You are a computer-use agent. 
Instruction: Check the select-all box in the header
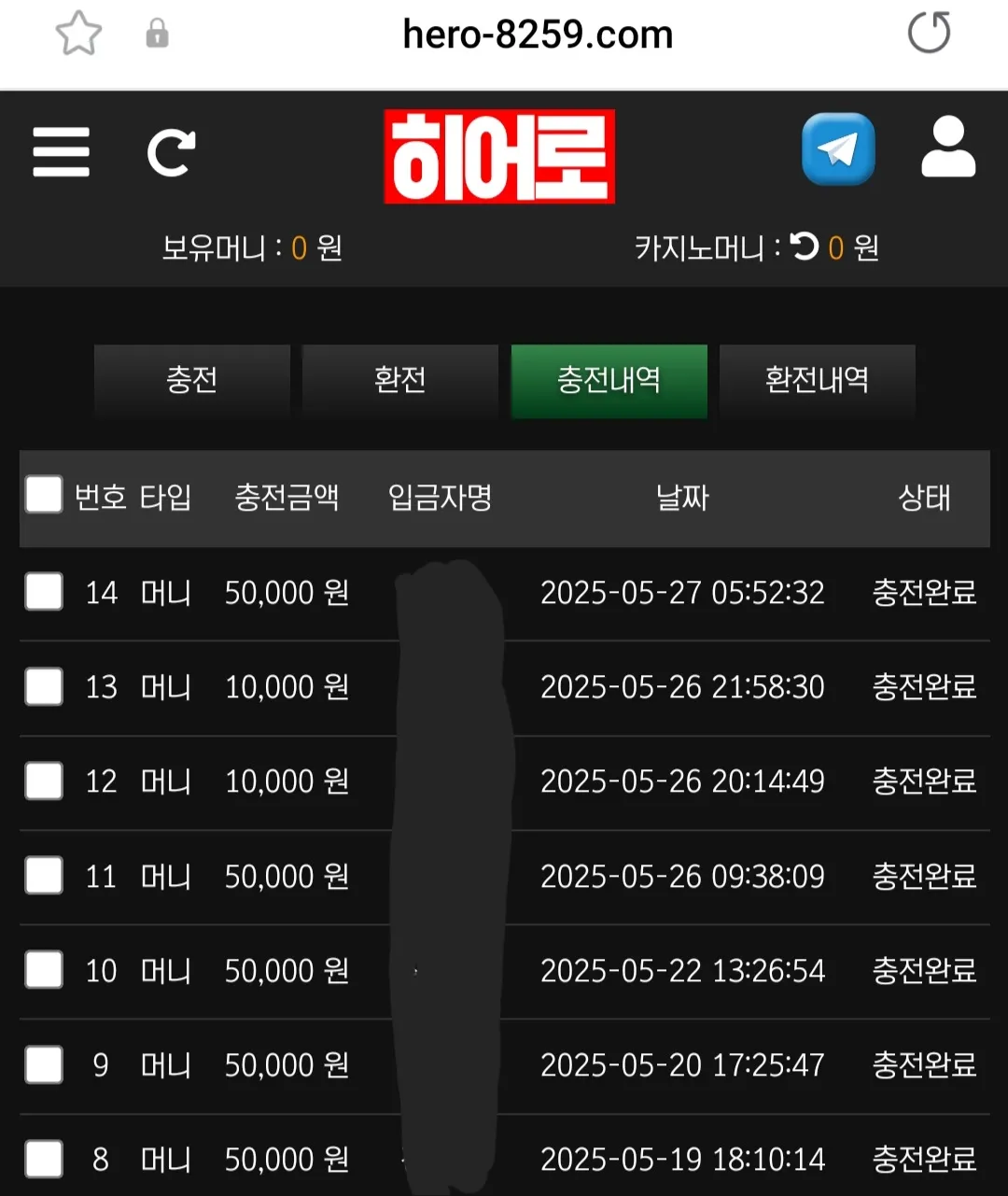point(44,496)
